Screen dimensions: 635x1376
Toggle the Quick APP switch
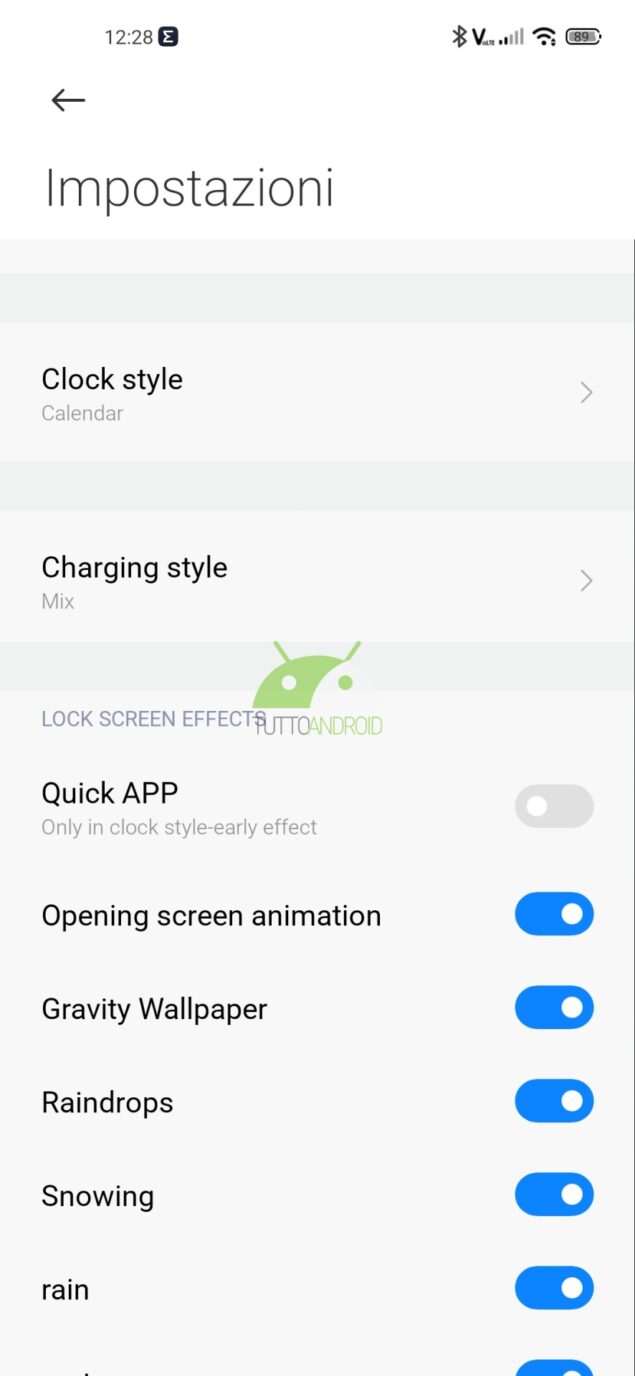tap(554, 806)
